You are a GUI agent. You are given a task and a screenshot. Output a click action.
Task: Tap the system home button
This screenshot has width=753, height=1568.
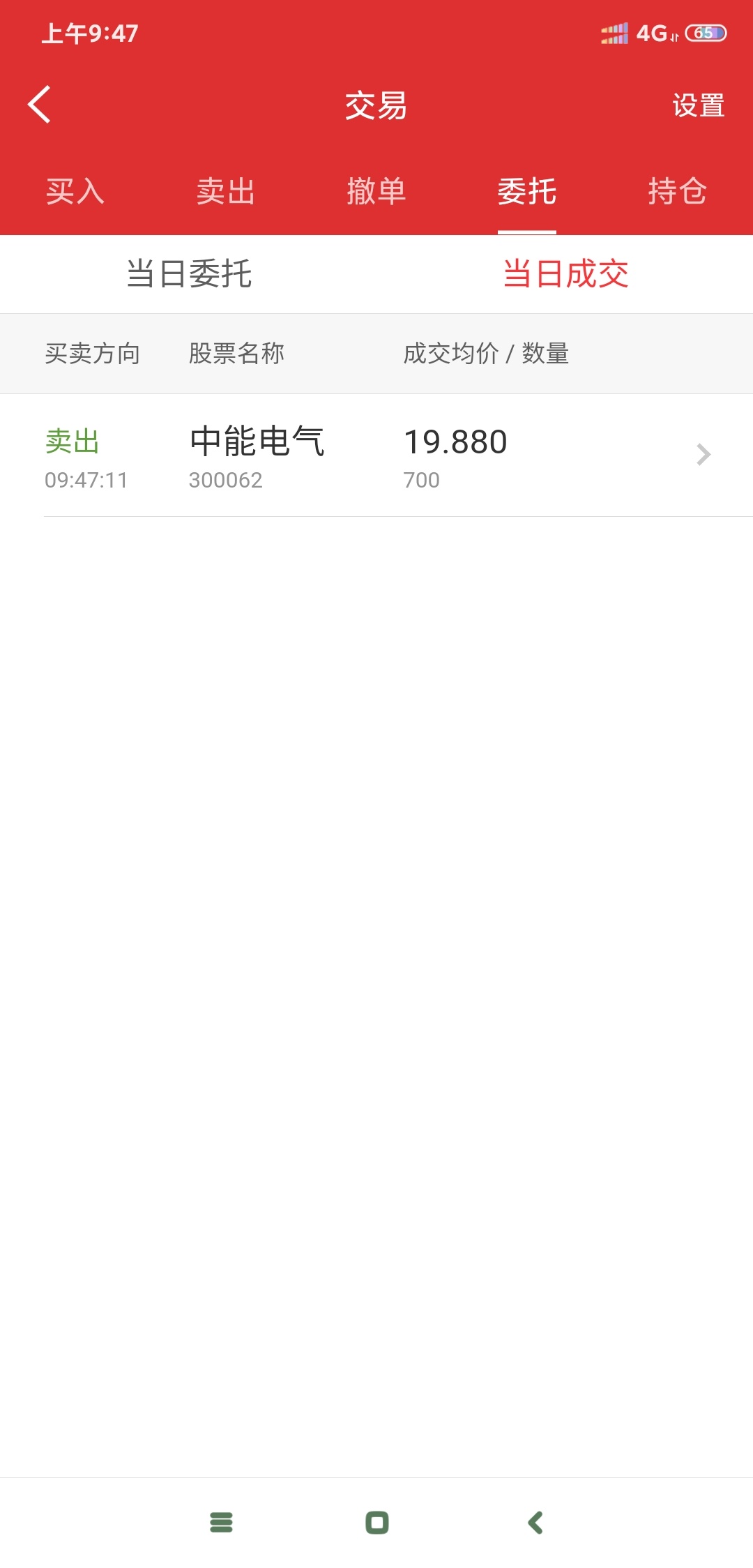click(377, 1522)
